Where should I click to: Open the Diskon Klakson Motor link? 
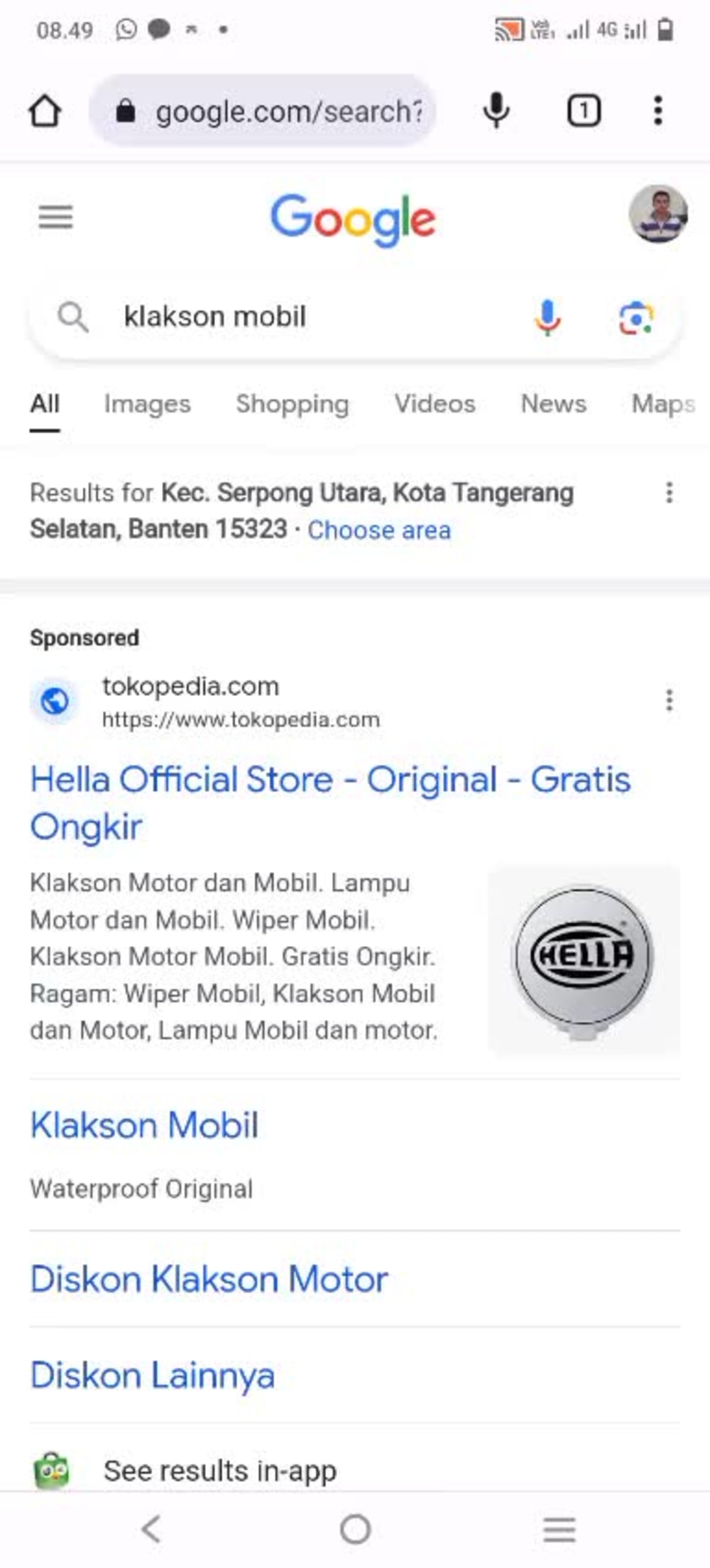[x=209, y=1280]
